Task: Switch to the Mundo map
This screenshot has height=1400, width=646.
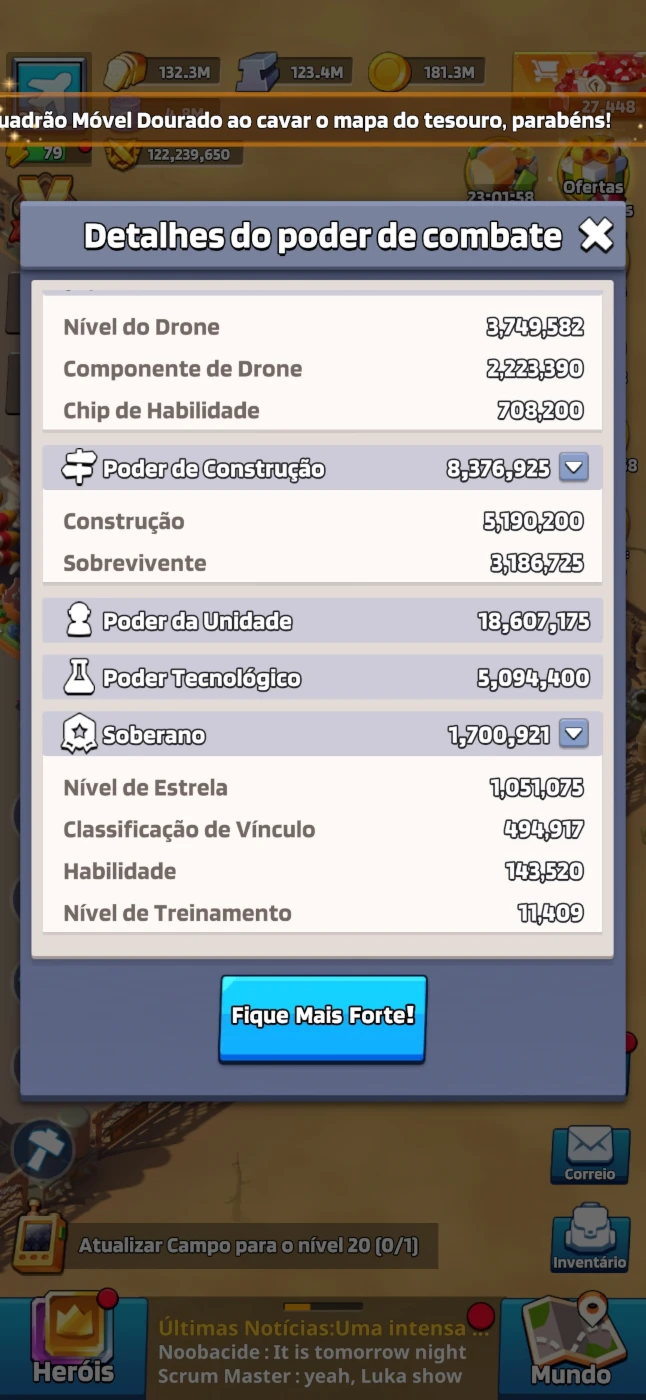Action: coord(572,1345)
